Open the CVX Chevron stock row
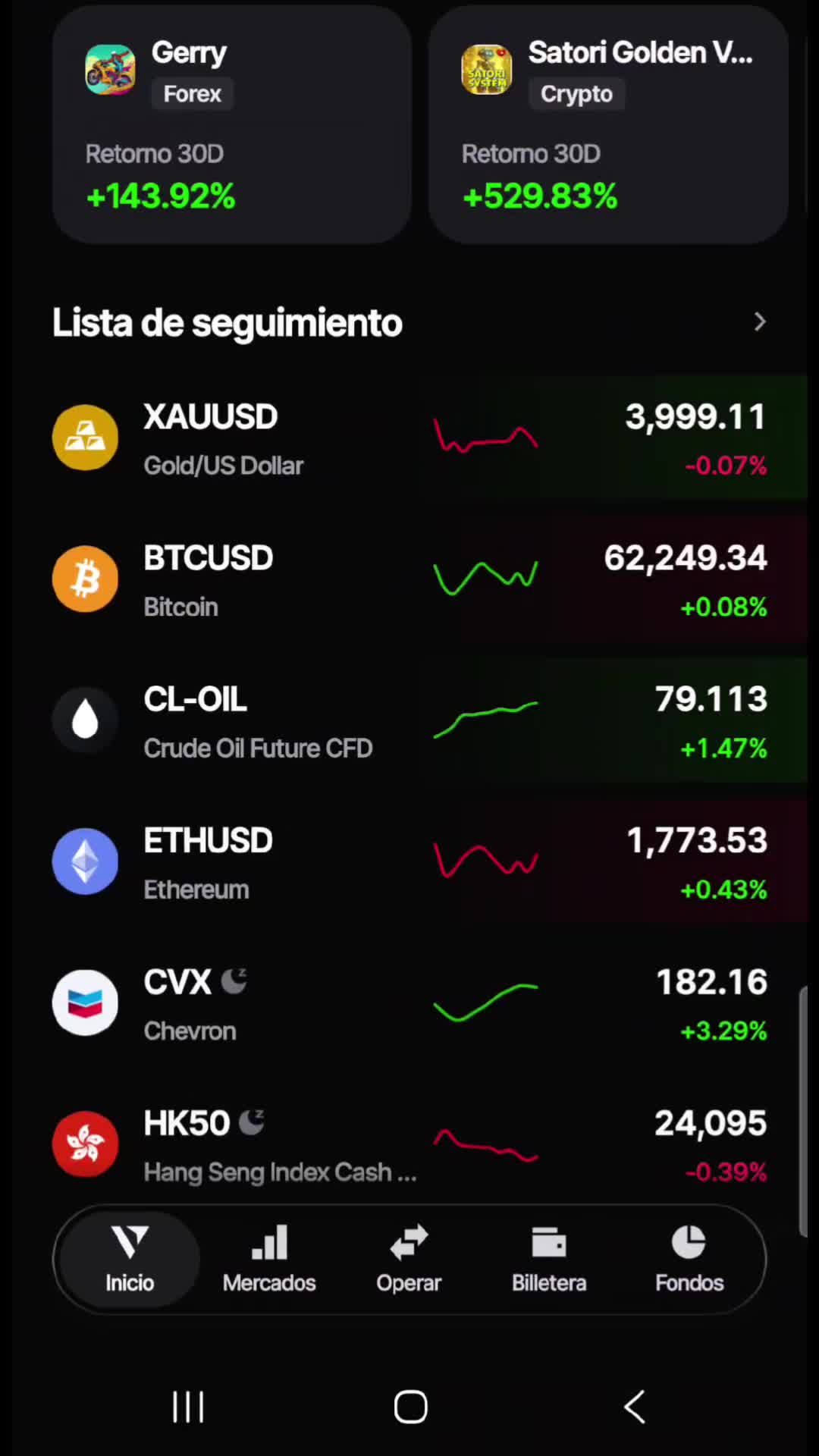819x1456 pixels. click(x=409, y=1004)
